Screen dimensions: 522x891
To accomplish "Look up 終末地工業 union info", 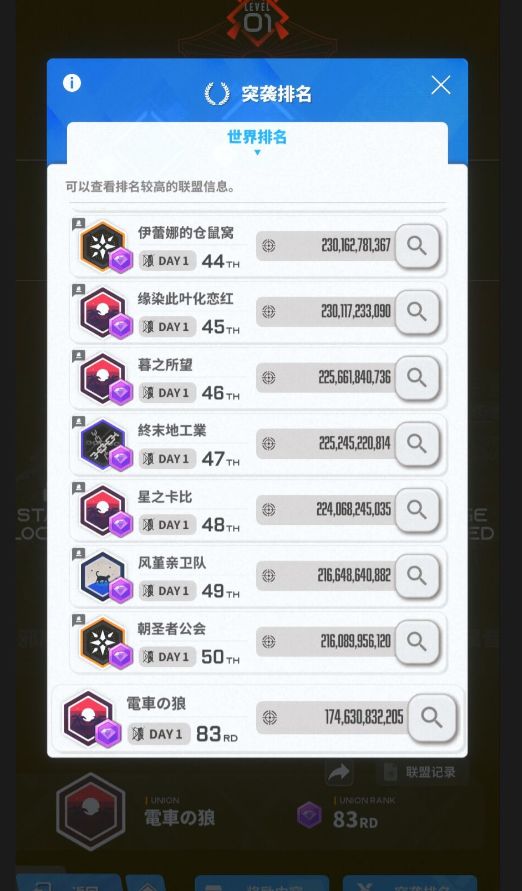I will [417, 444].
